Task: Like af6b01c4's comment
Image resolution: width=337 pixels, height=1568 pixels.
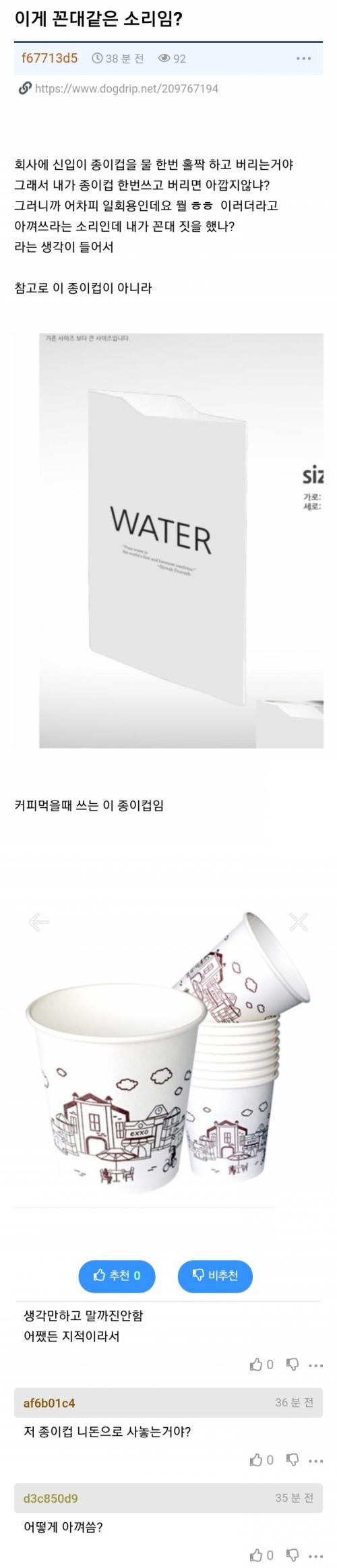Action: (262, 1460)
